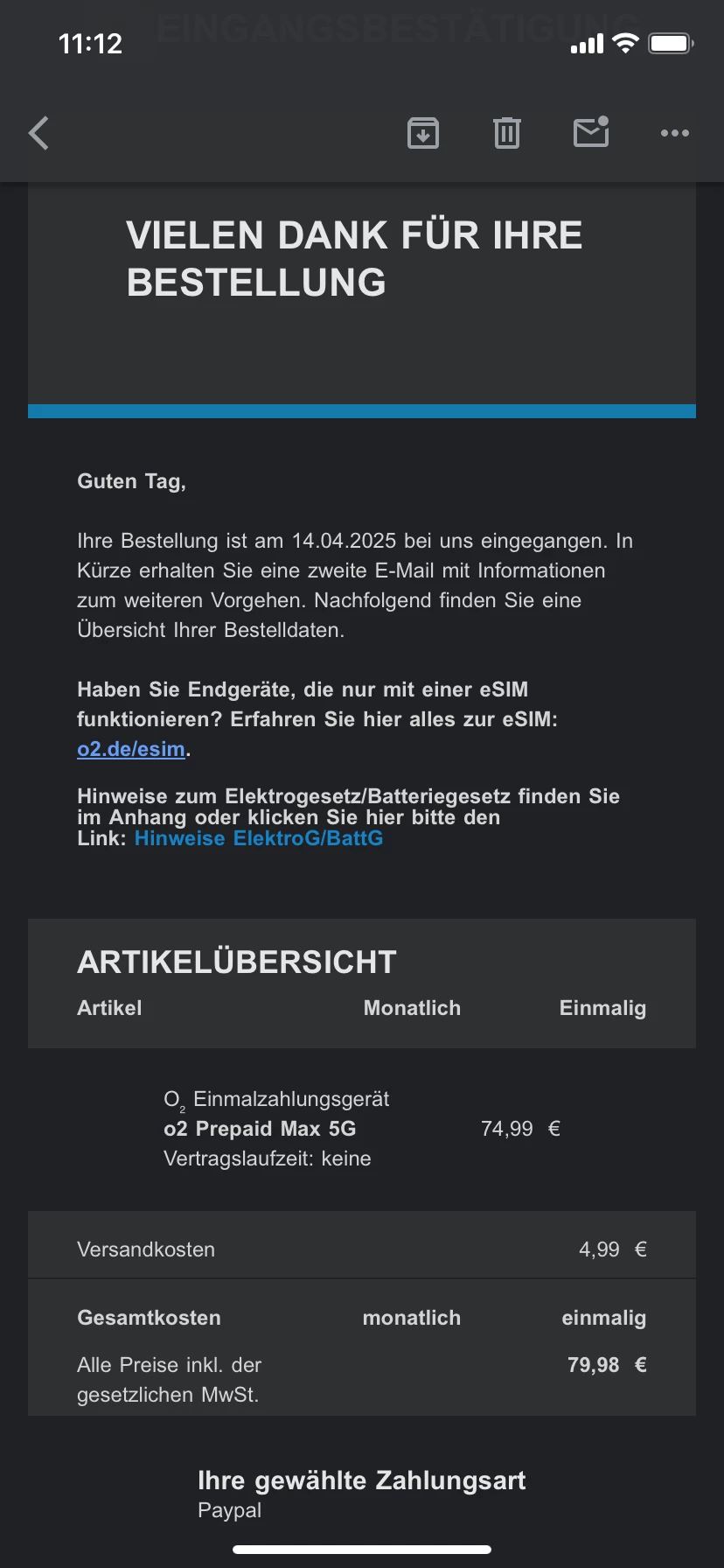Mark this email as unread

[x=591, y=133]
